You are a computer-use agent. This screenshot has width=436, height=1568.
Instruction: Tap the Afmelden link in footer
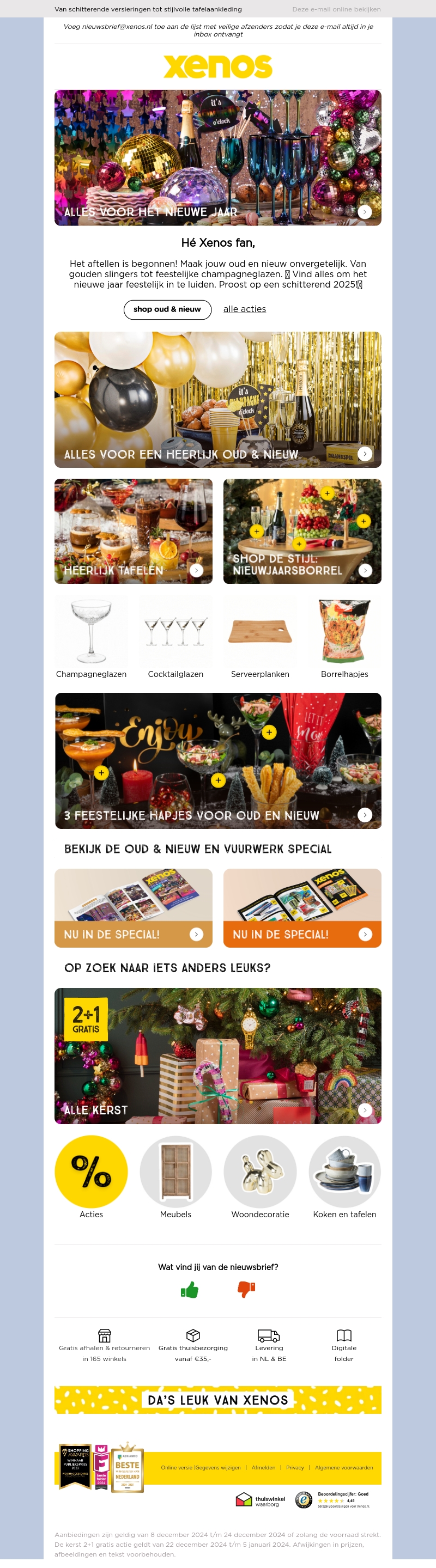263,1468
